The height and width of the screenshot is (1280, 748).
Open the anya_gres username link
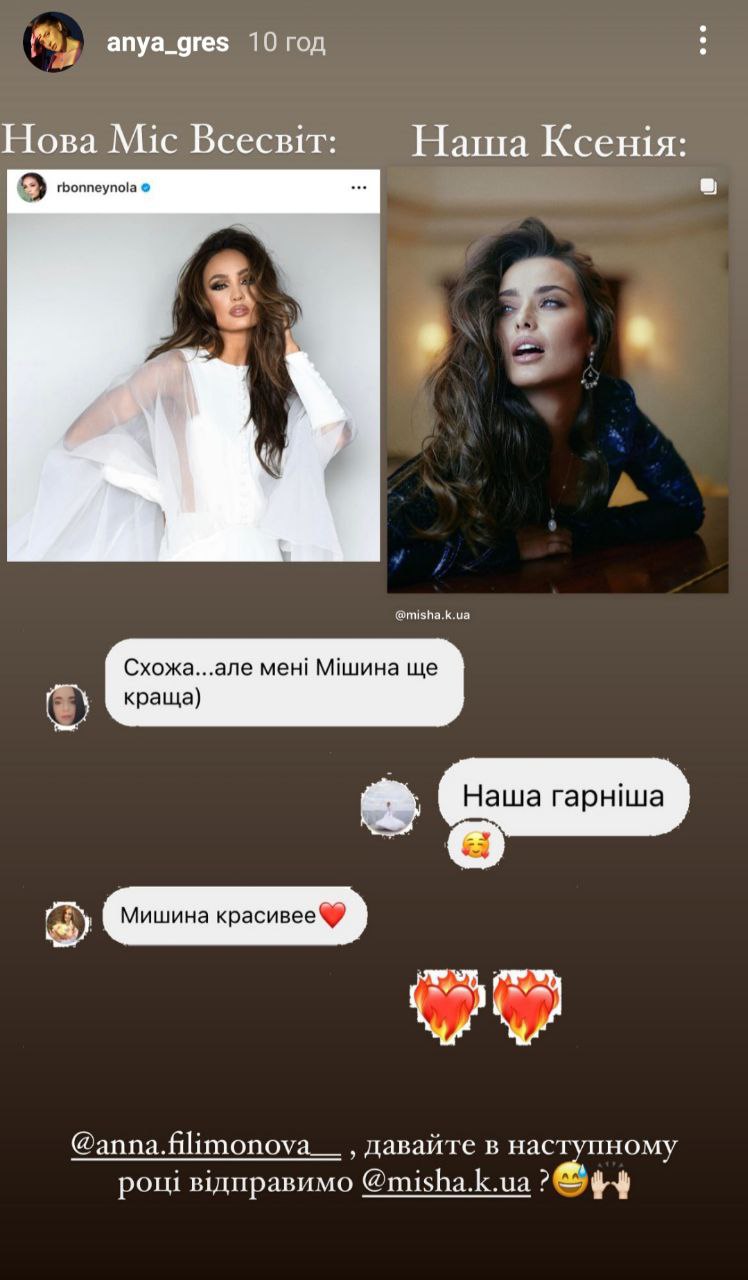pyautogui.click(x=168, y=43)
